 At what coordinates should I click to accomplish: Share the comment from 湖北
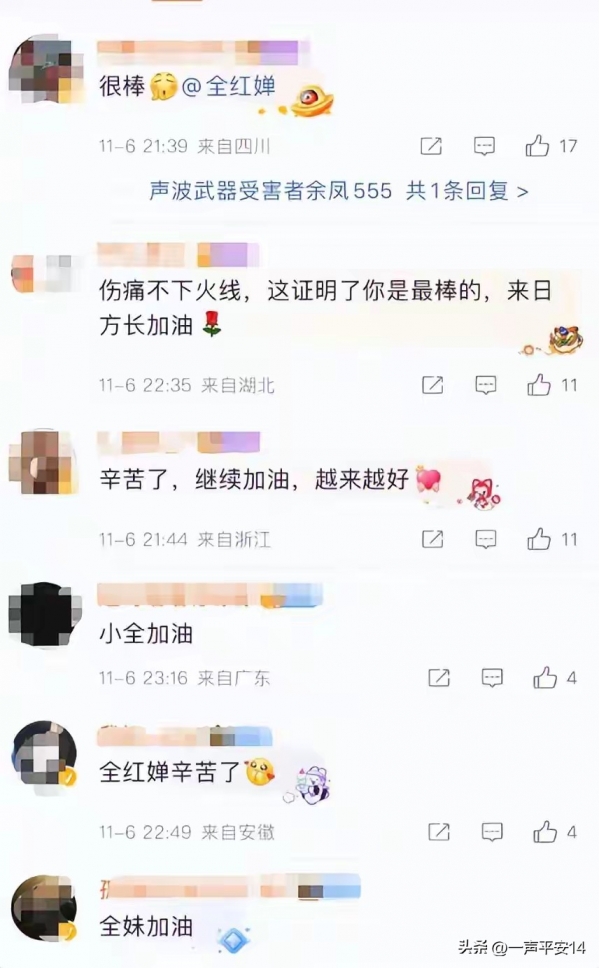432,384
